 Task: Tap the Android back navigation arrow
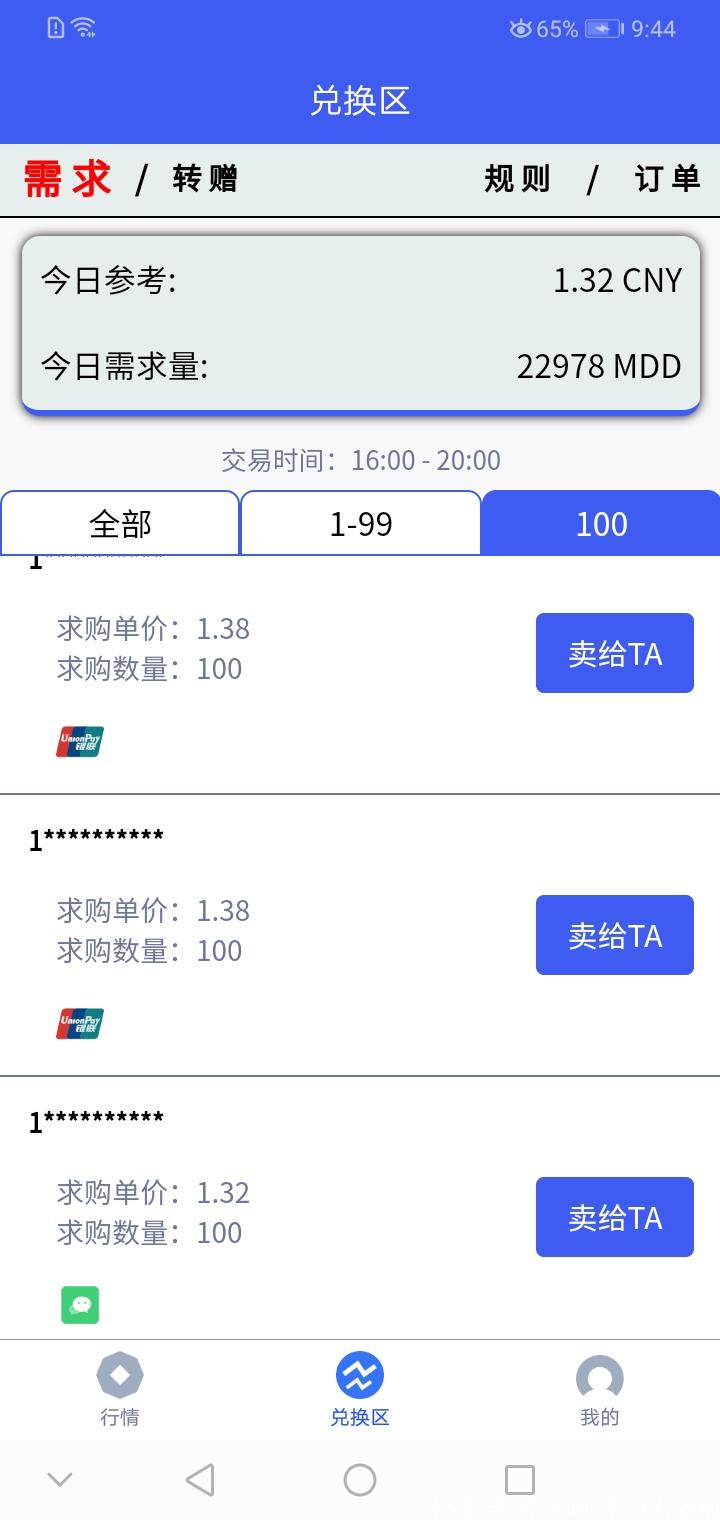point(200,1479)
